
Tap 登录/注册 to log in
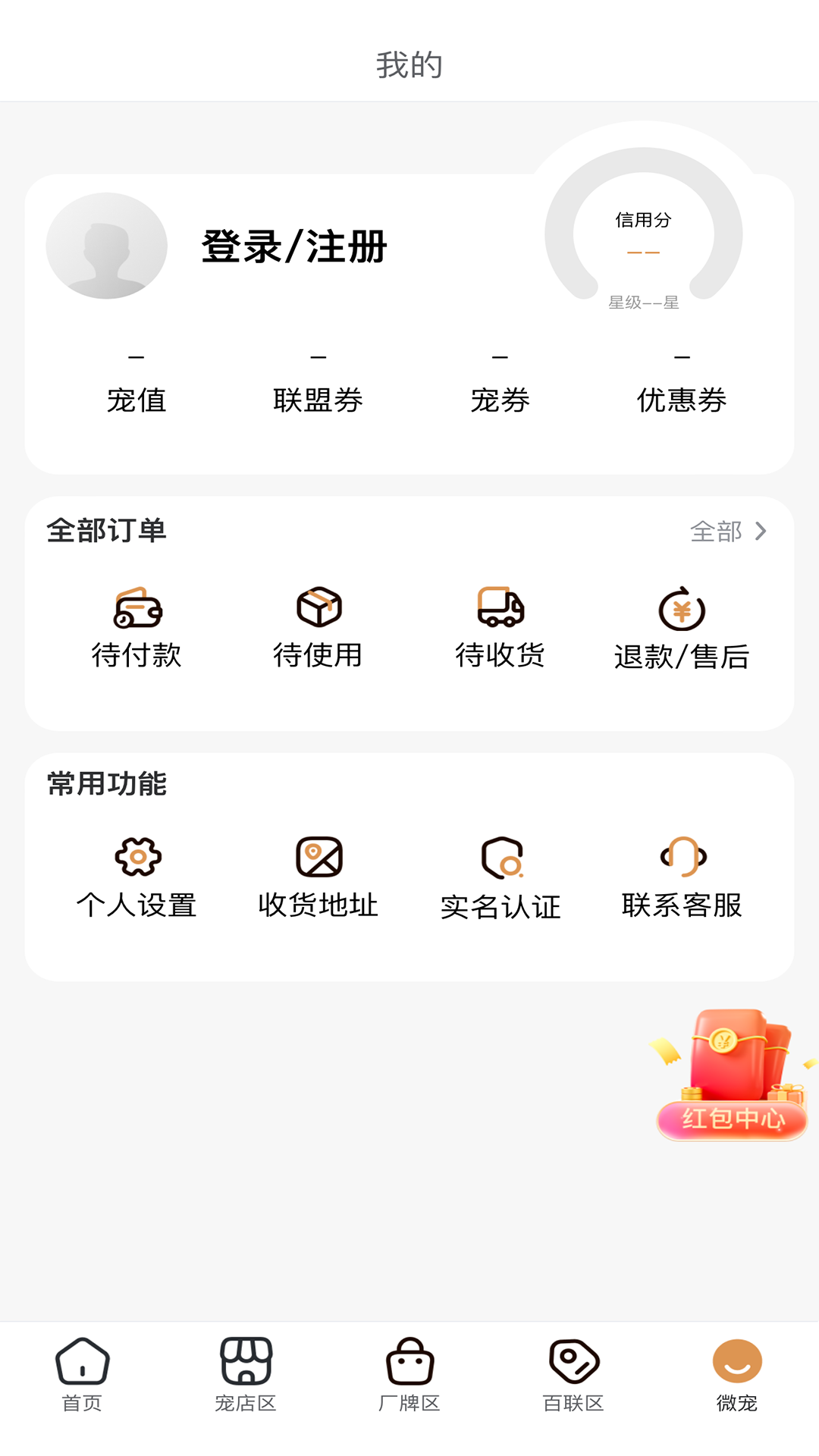pos(294,245)
